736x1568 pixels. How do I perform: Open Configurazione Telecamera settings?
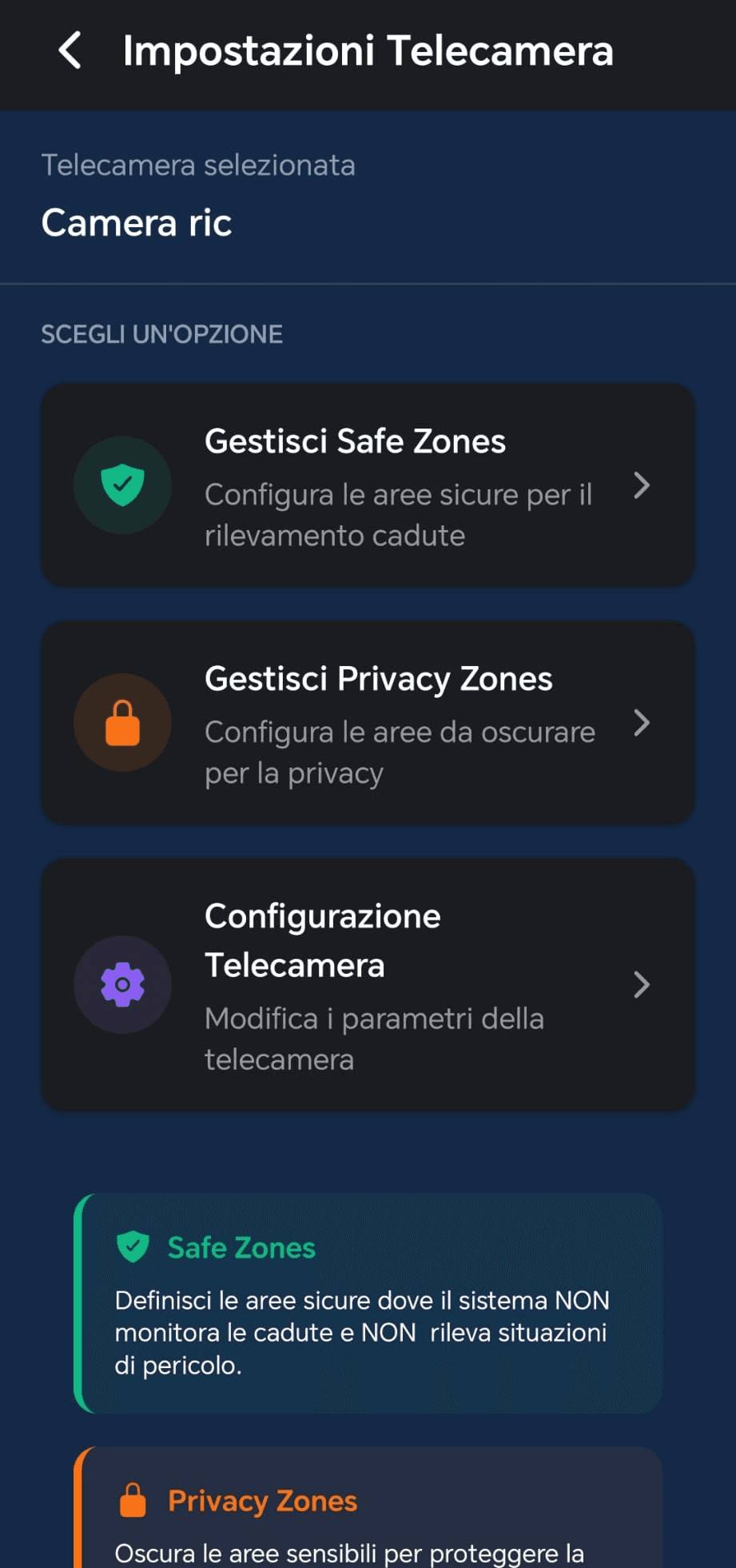[x=368, y=984]
